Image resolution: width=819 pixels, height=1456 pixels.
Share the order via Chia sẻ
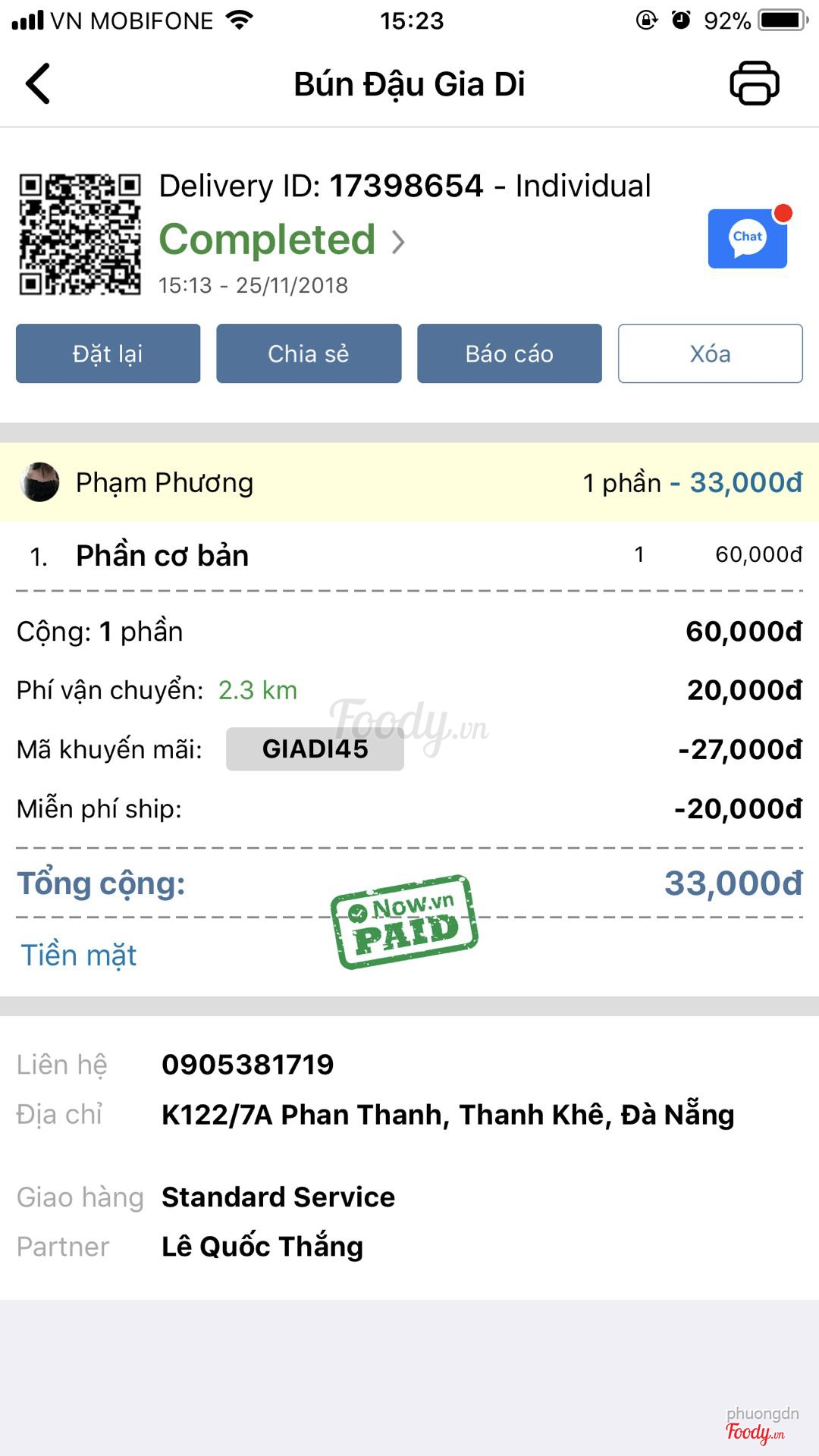[309, 353]
